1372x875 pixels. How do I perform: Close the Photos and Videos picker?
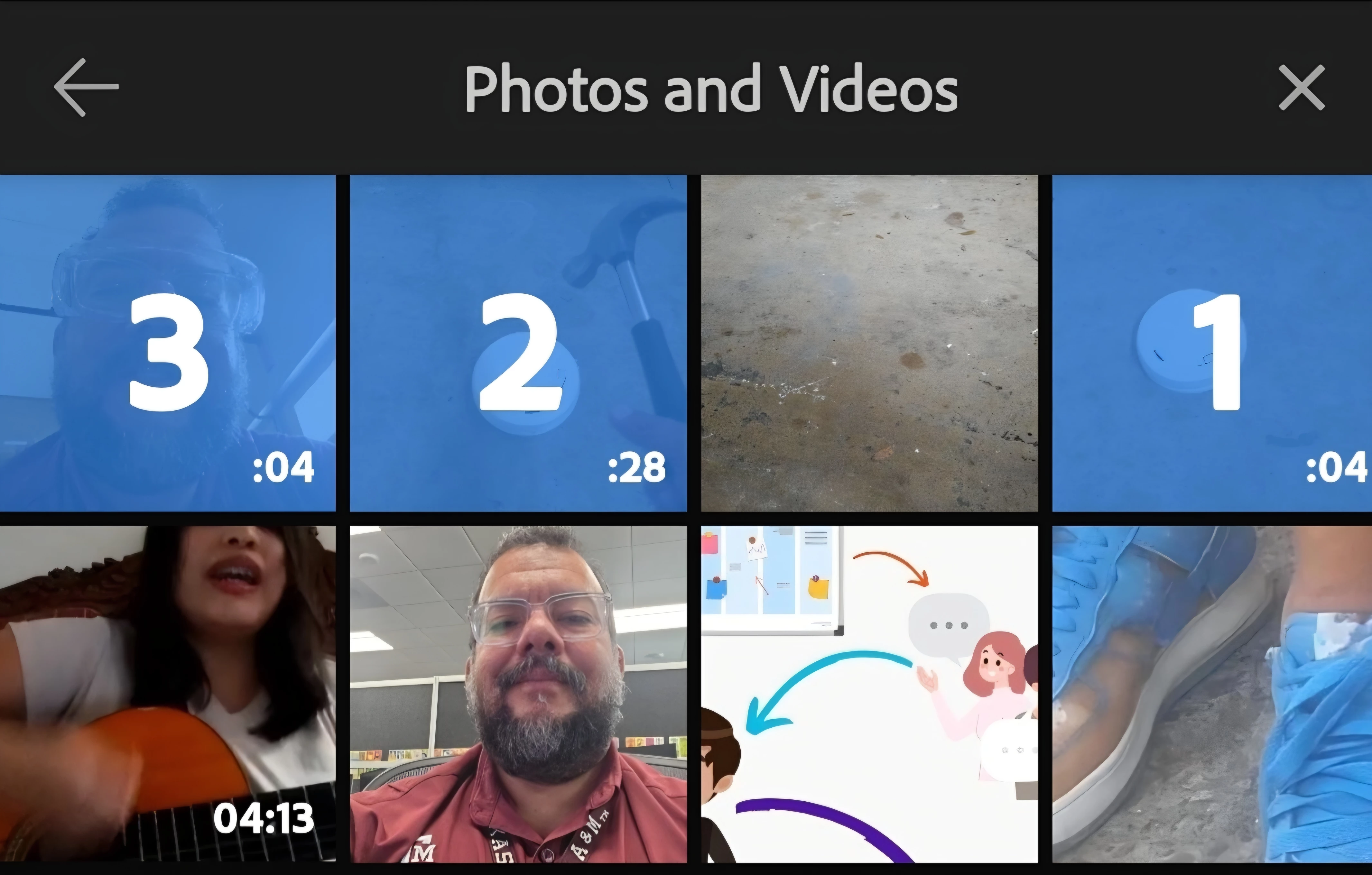click(x=1301, y=87)
